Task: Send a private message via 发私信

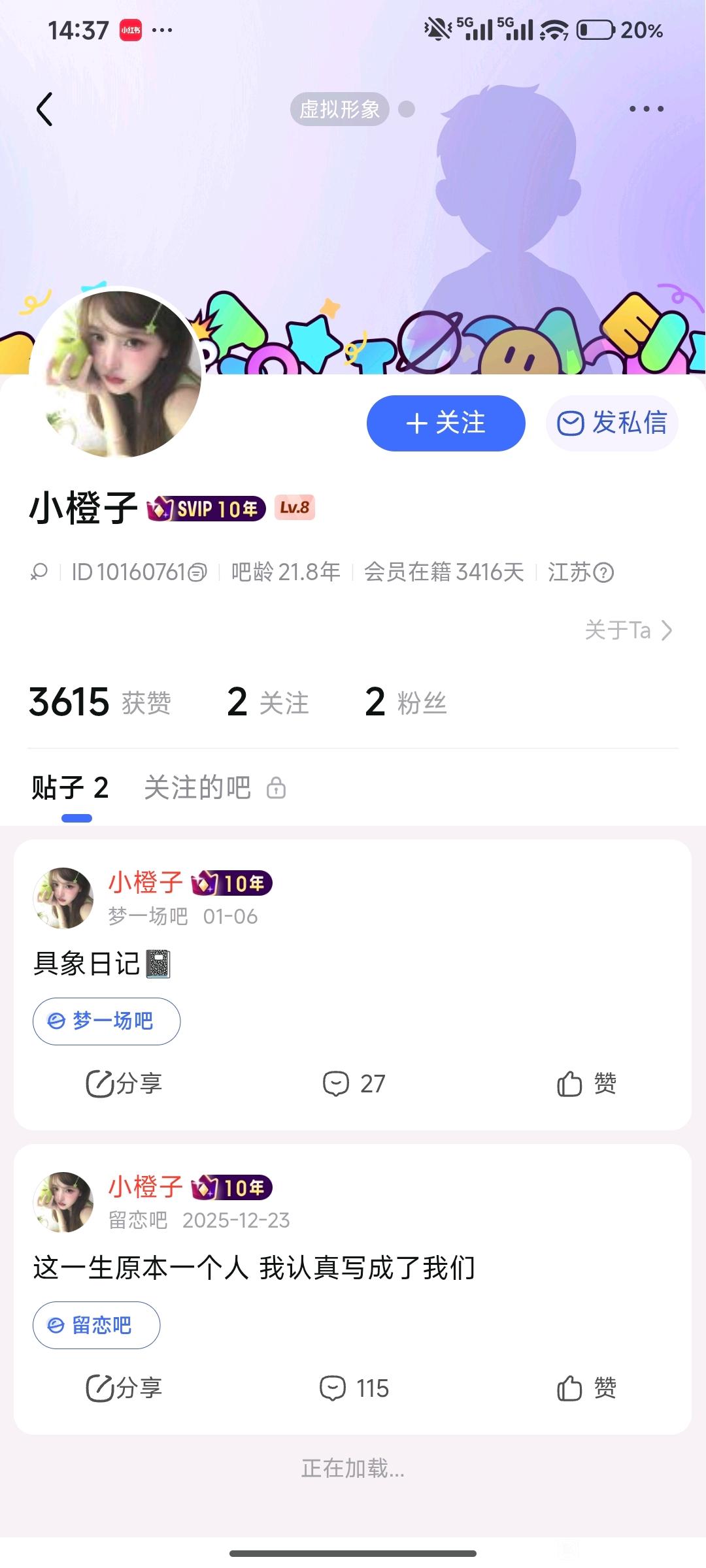Action: point(612,423)
